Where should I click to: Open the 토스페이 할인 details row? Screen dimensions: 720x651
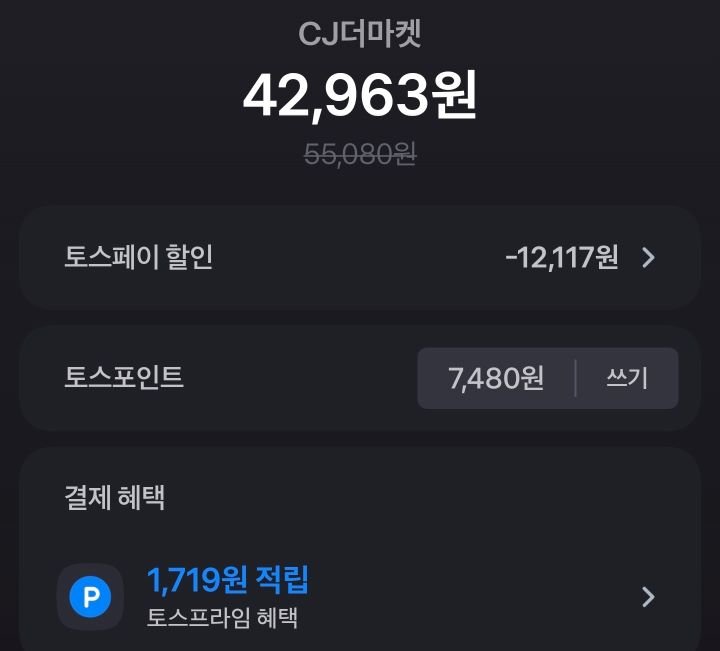click(x=360, y=258)
